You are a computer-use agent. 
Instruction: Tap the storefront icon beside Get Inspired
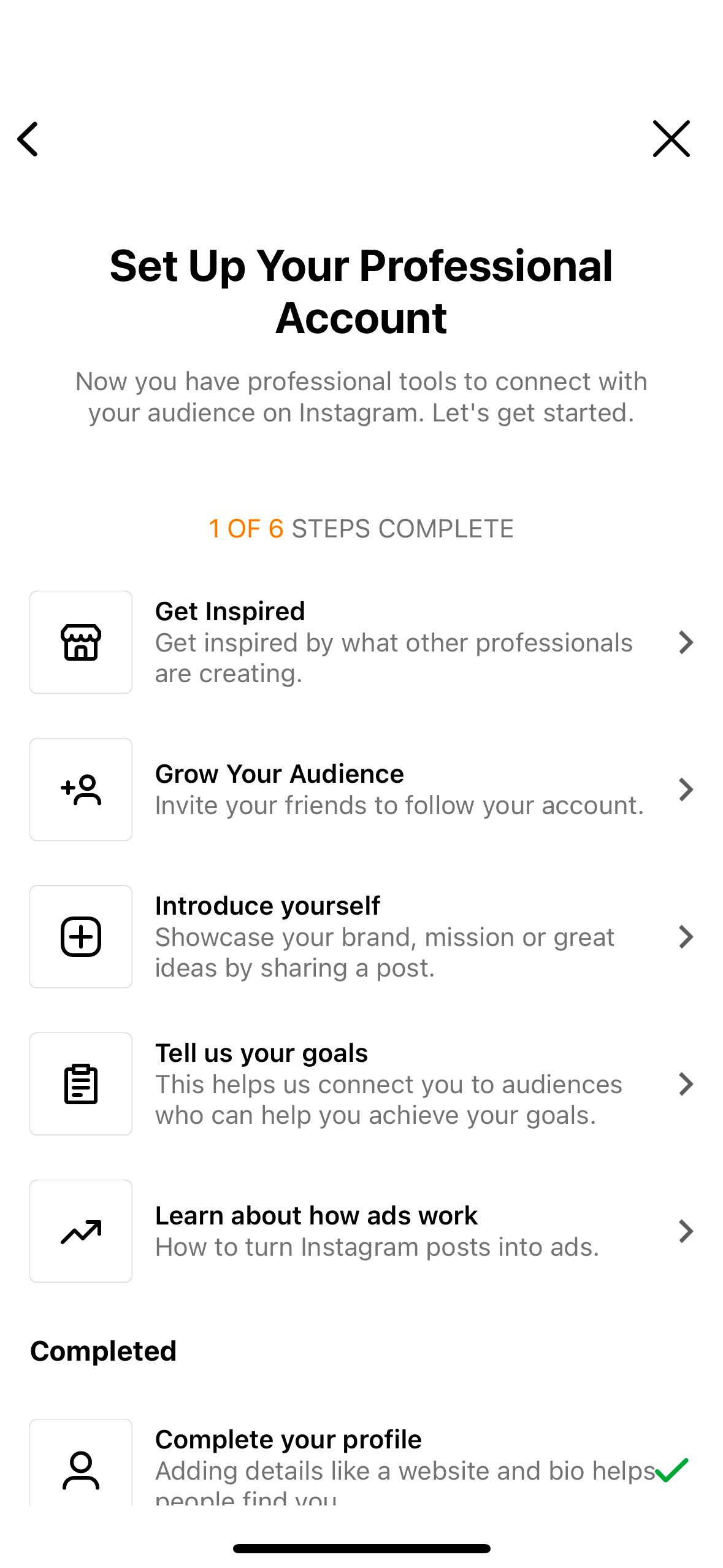tap(80, 642)
